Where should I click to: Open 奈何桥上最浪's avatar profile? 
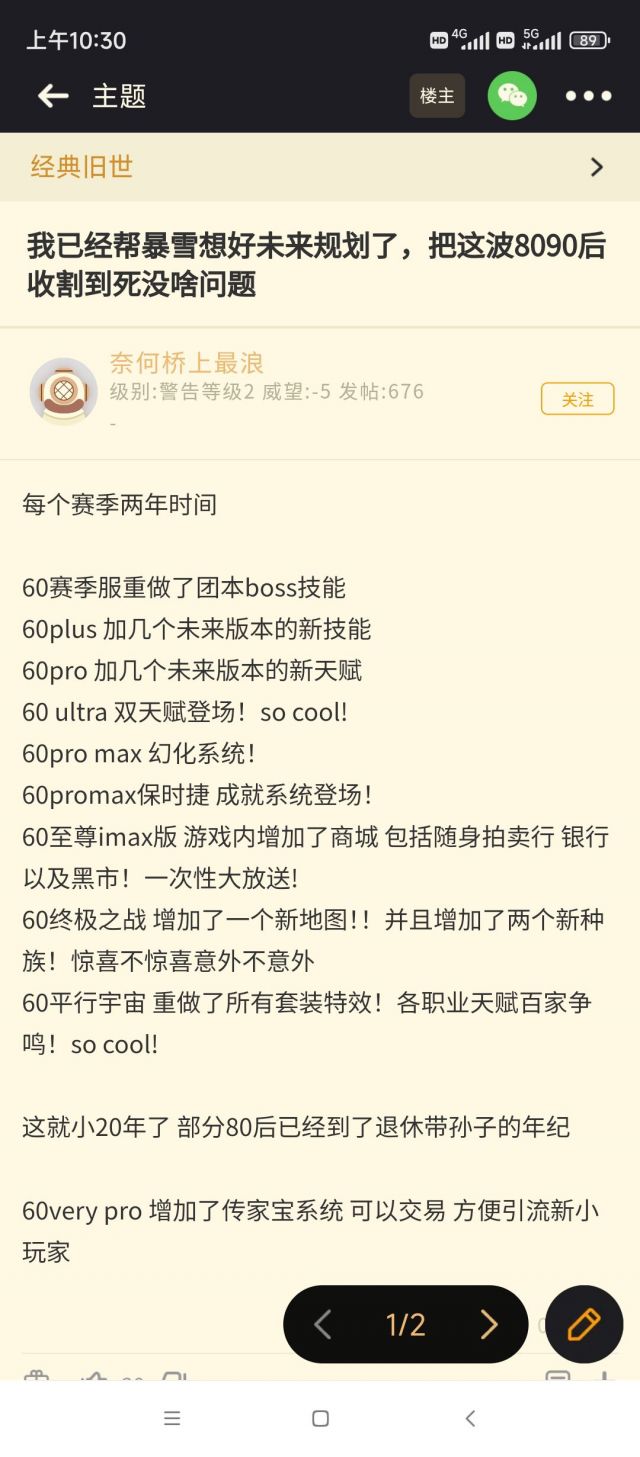click(x=64, y=391)
